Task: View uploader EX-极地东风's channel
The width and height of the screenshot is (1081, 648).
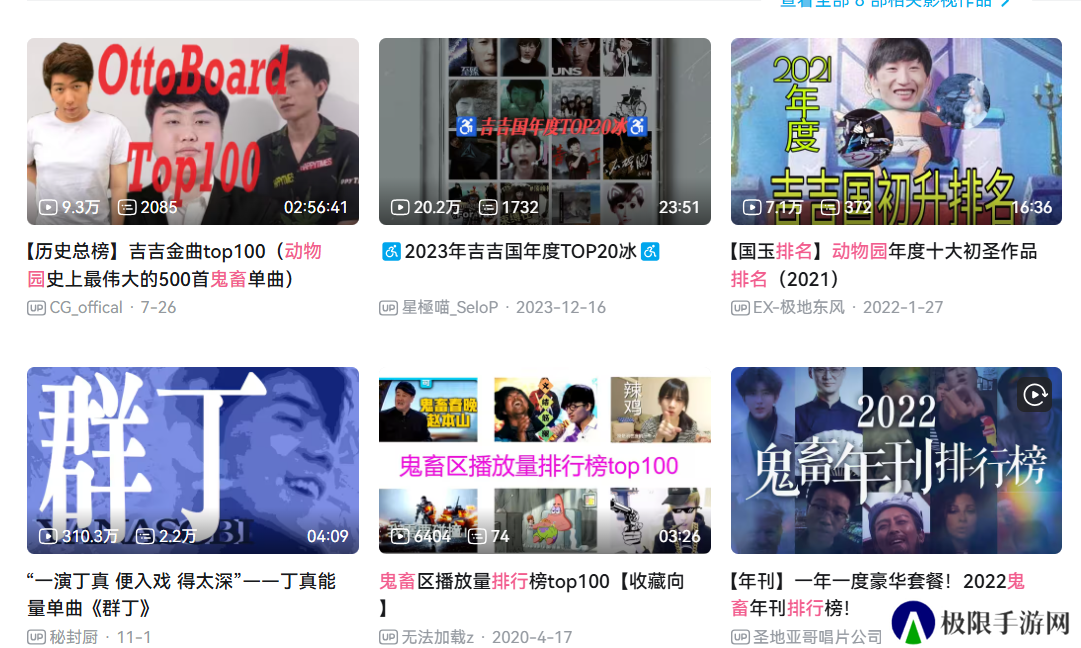Action: 798,307
